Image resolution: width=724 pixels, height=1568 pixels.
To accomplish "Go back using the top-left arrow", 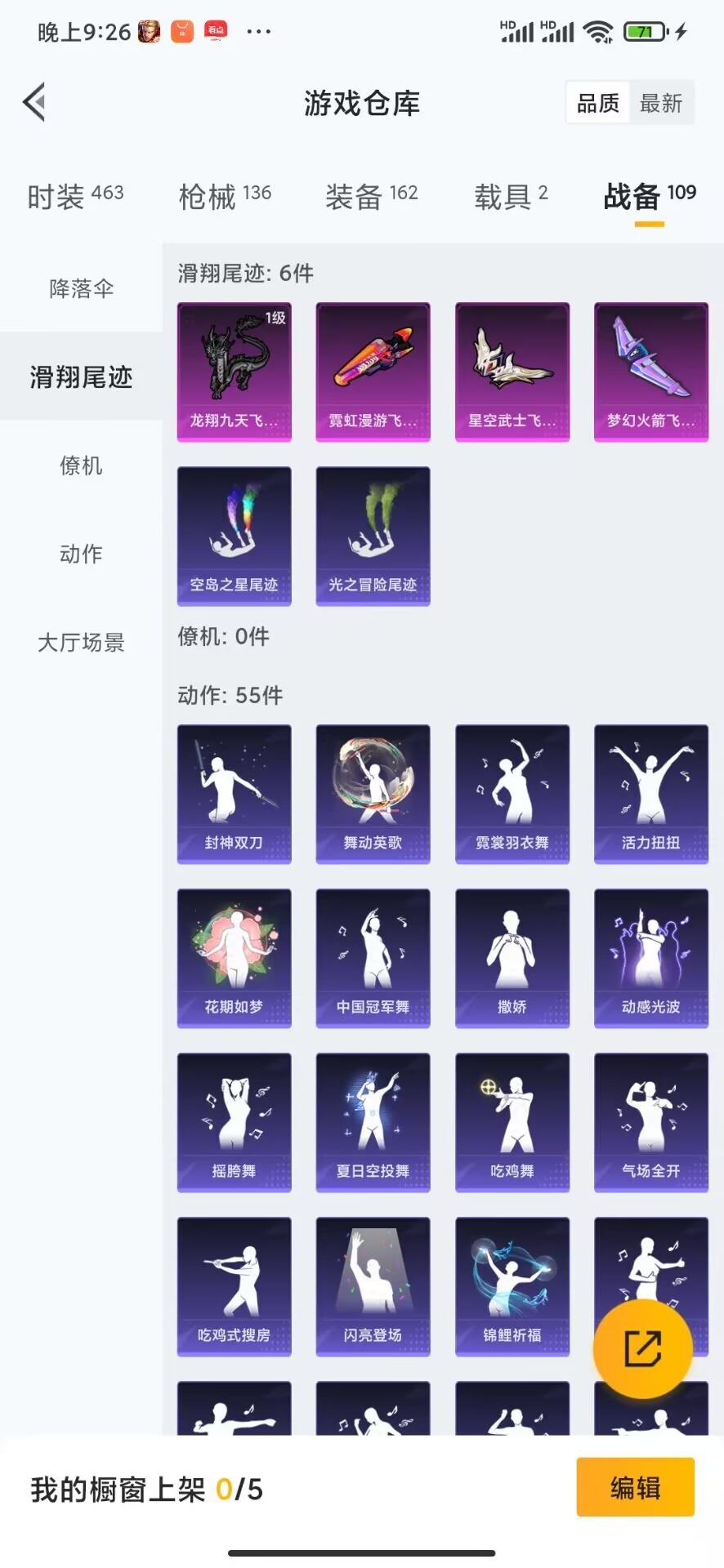I will (x=34, y=103).
